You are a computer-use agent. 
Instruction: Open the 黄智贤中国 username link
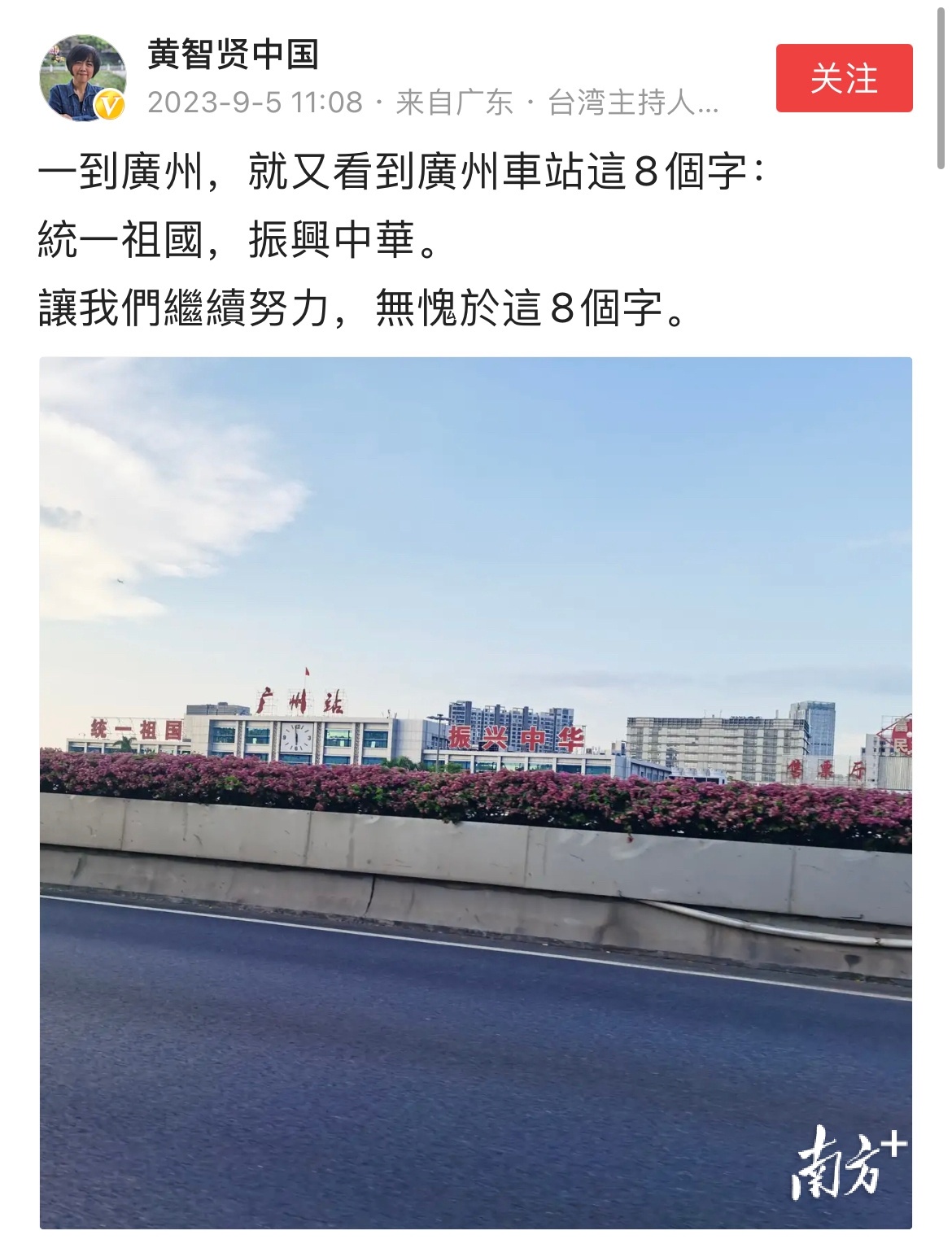pyautogui.click(x=233, y=55)
